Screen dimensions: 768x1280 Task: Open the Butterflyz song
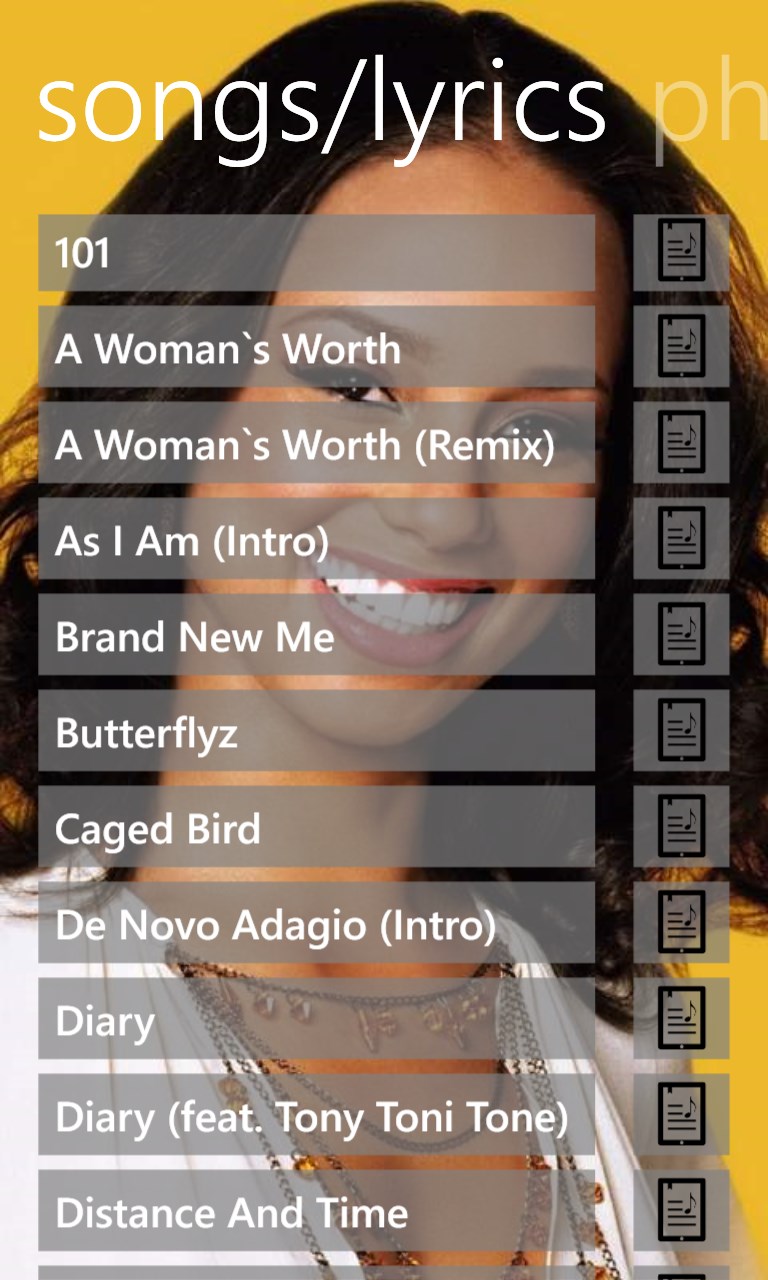pos(316,733)
